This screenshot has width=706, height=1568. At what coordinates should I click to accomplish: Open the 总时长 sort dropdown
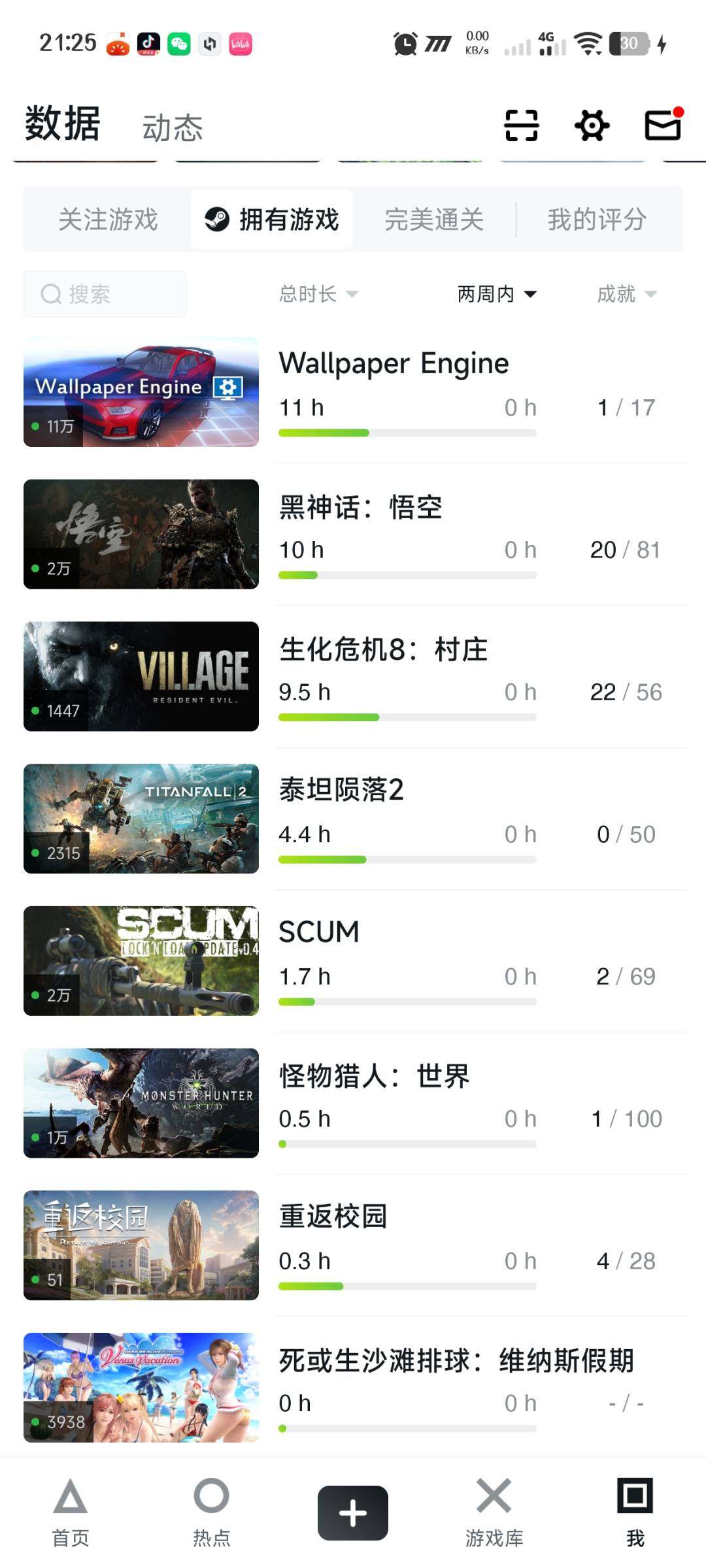click(318, 294)
